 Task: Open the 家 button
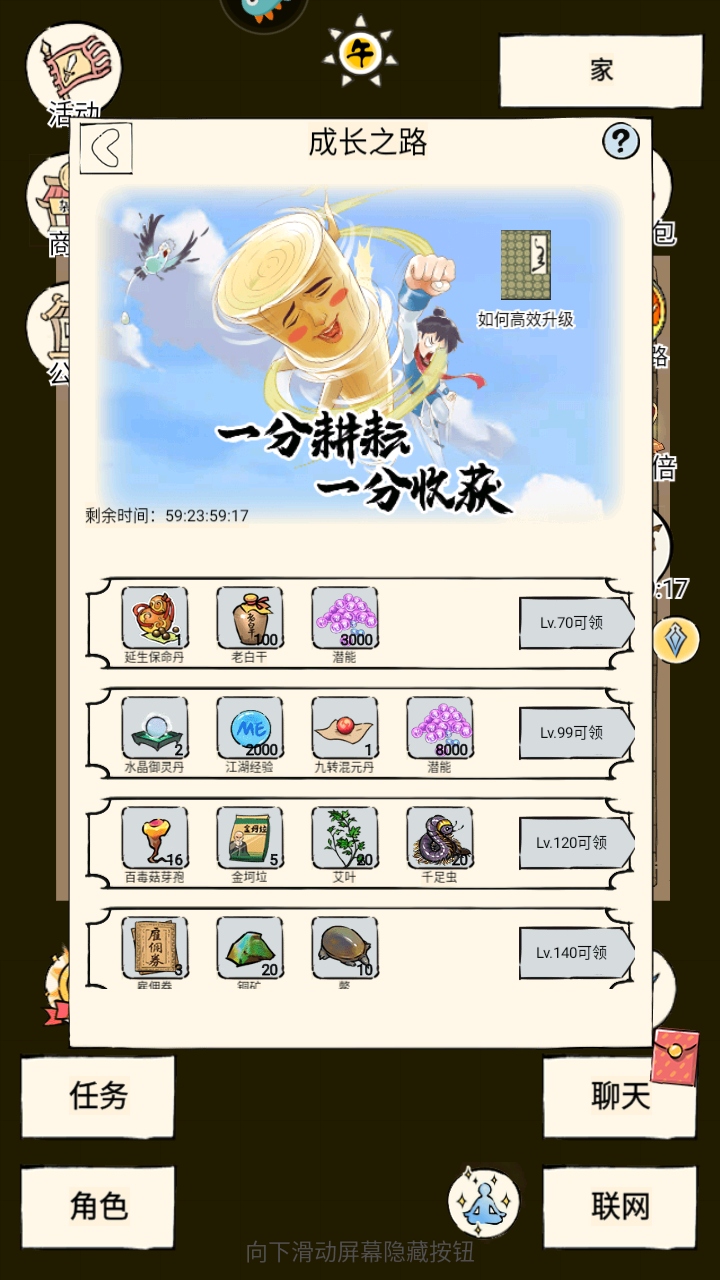click(600, 70)
